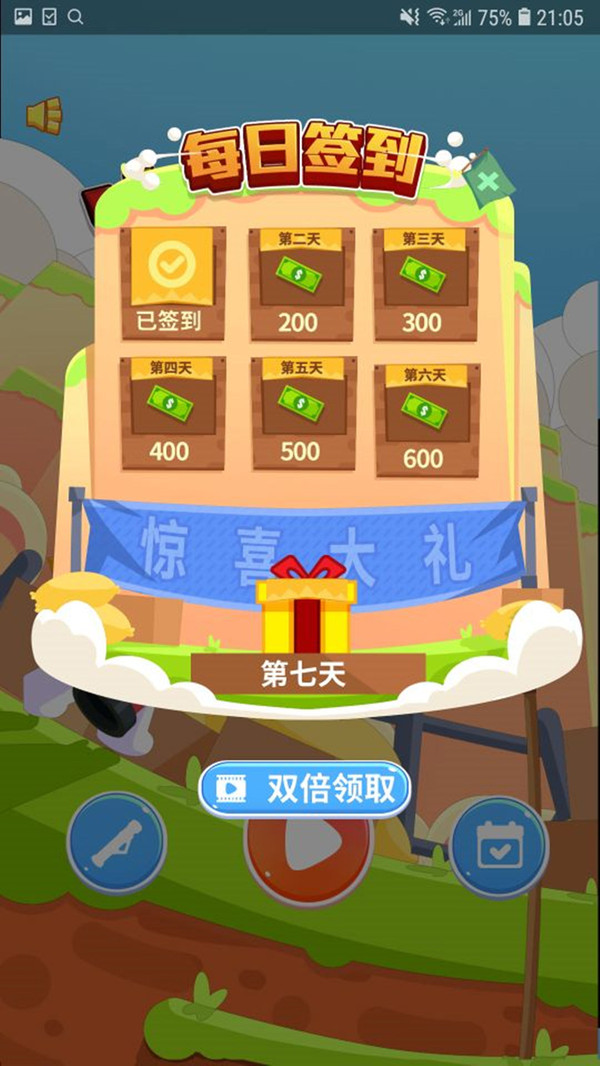Tap 双倍领取 to claim double reward
The height and width of the screenshot is (1066, 600).
[x=305, y=789]
